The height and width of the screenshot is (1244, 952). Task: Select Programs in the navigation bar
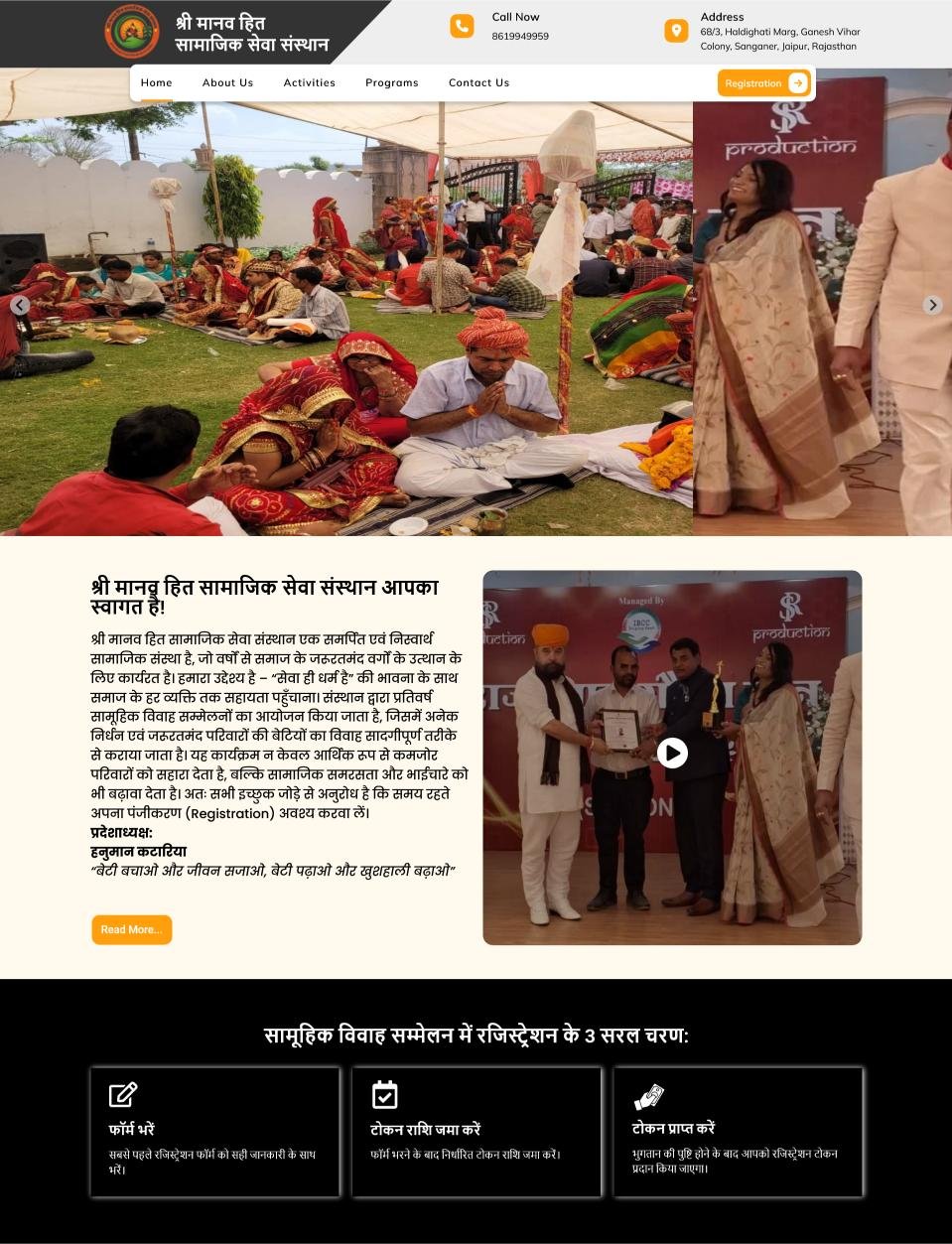(391, 82)
